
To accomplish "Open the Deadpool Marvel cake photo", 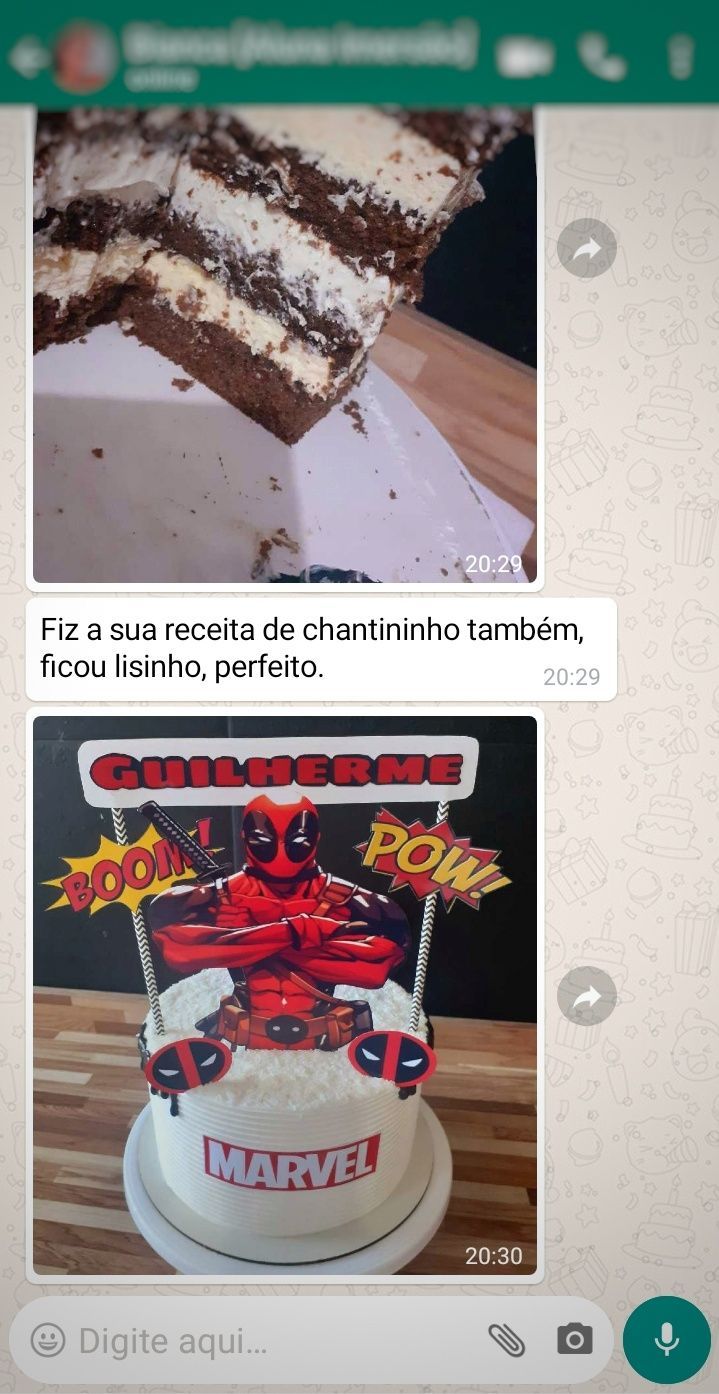I will [285, 995].
